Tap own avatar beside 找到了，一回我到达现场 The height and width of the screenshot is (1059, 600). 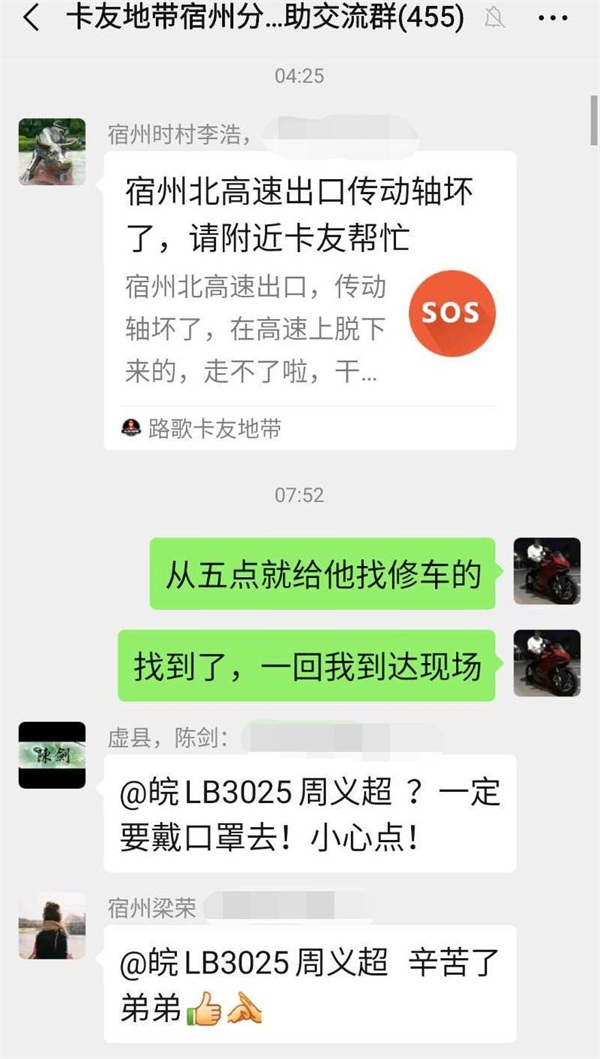click(547, 663)
